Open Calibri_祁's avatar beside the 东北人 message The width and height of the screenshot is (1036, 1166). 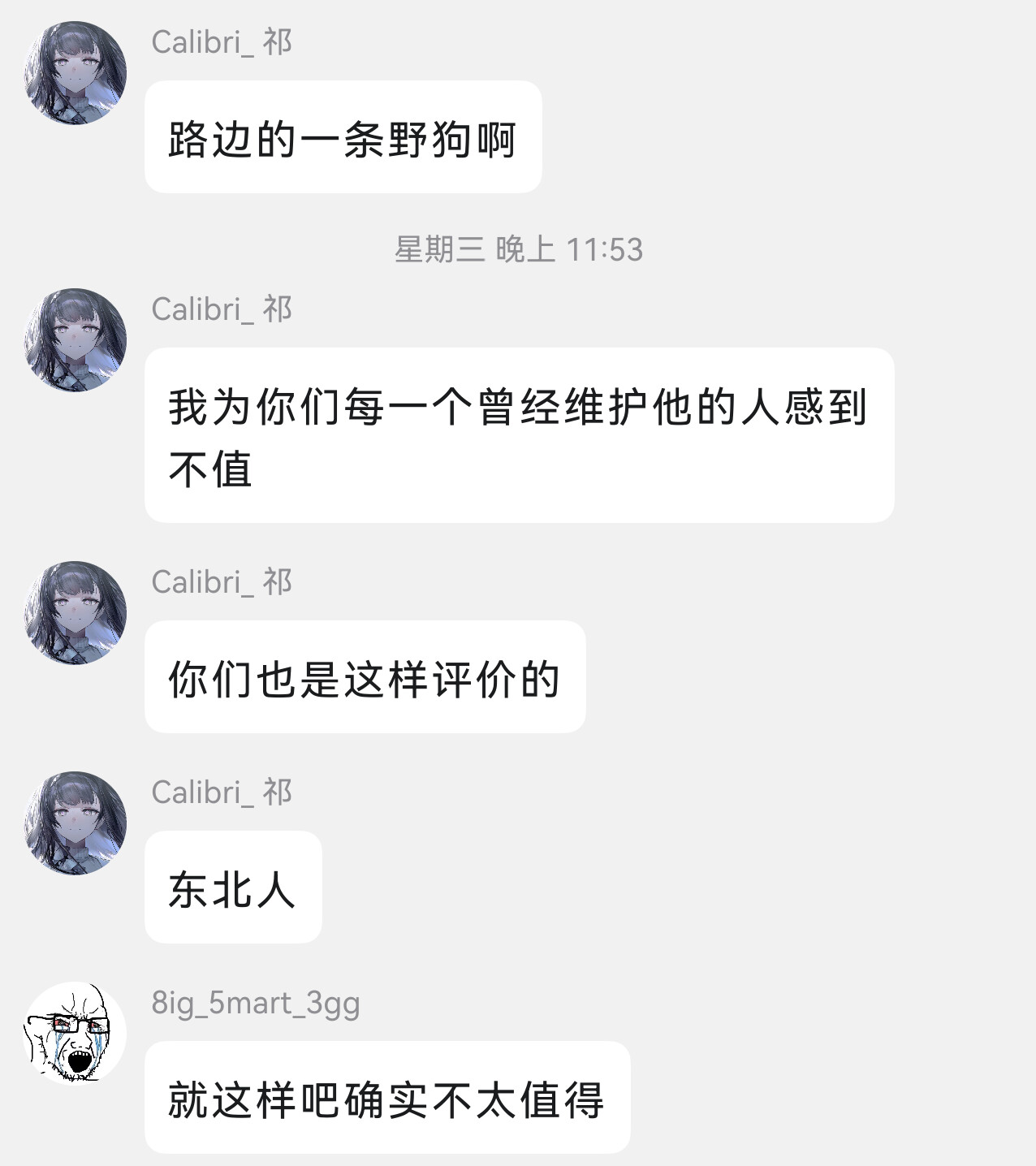[x=76, y=823]
